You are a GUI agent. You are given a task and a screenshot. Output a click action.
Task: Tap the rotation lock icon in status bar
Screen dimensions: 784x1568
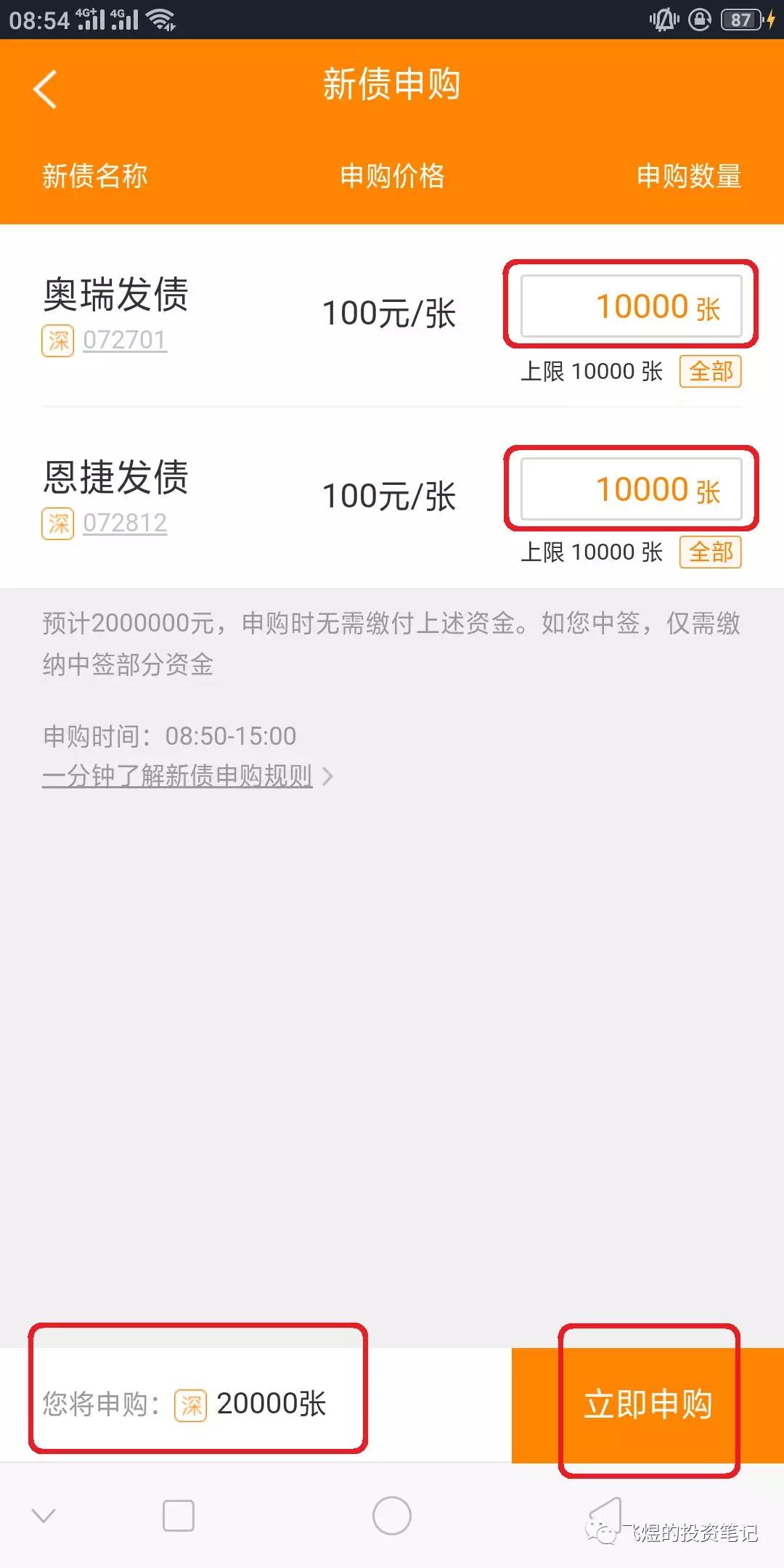click(x=698, y=22)
